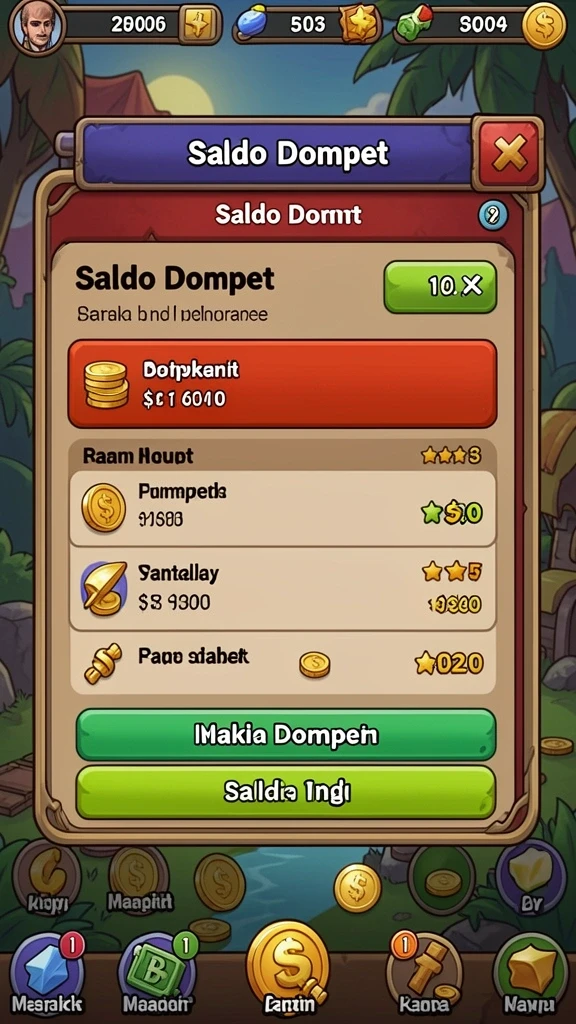Switch to the Mearalck tab
The width and height of the screenshot is (576, 1024).
pyautogui.click(x=46, y=973)
